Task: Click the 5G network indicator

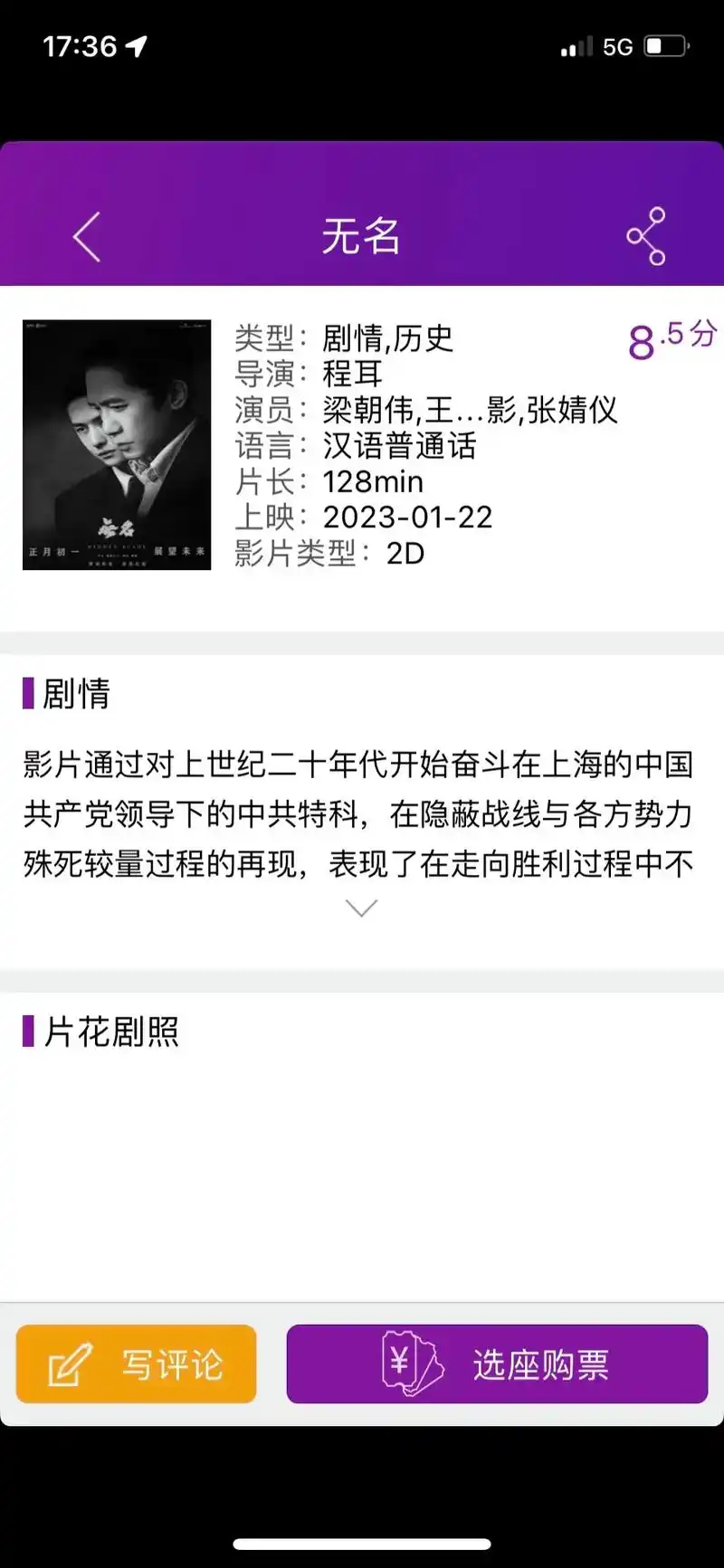Action: [x=617, y=45]
